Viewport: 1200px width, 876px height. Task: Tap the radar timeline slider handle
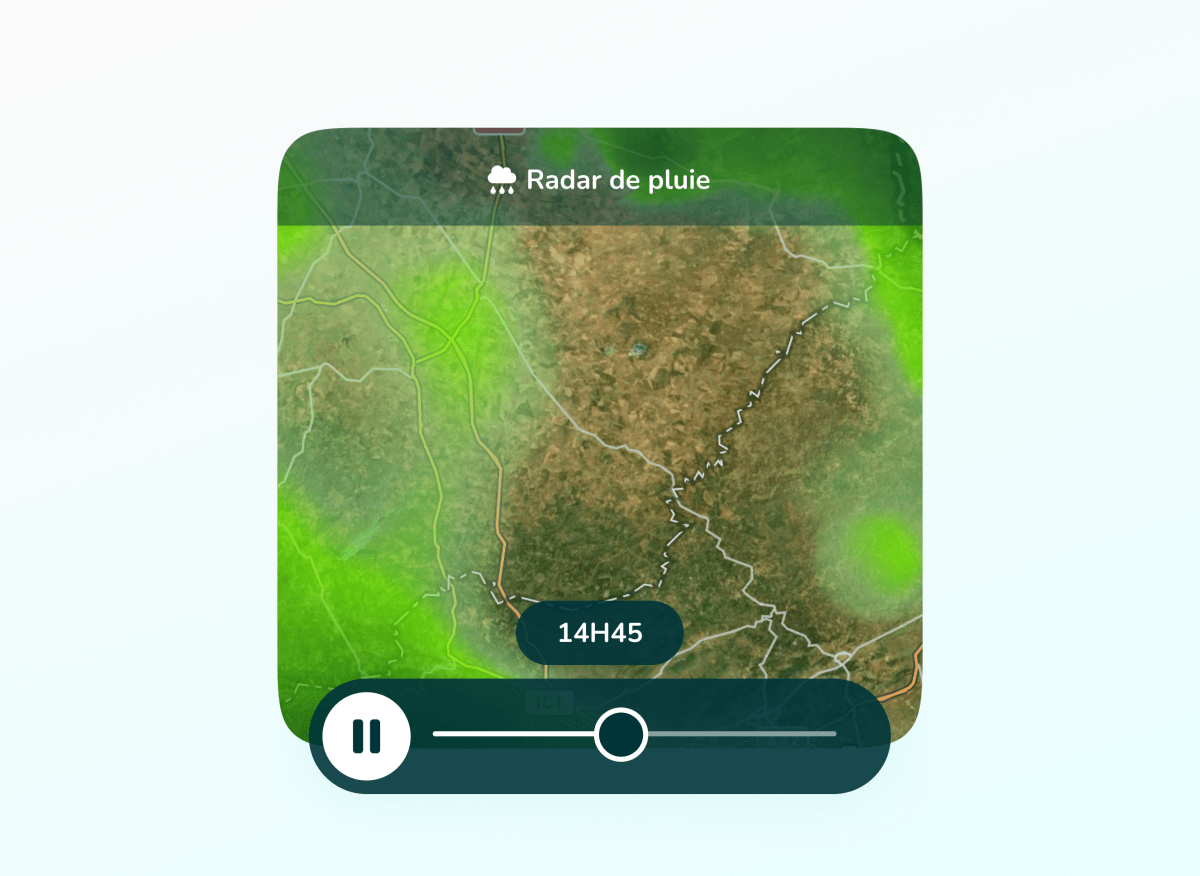pyautogui.click(x=621, y=734)
